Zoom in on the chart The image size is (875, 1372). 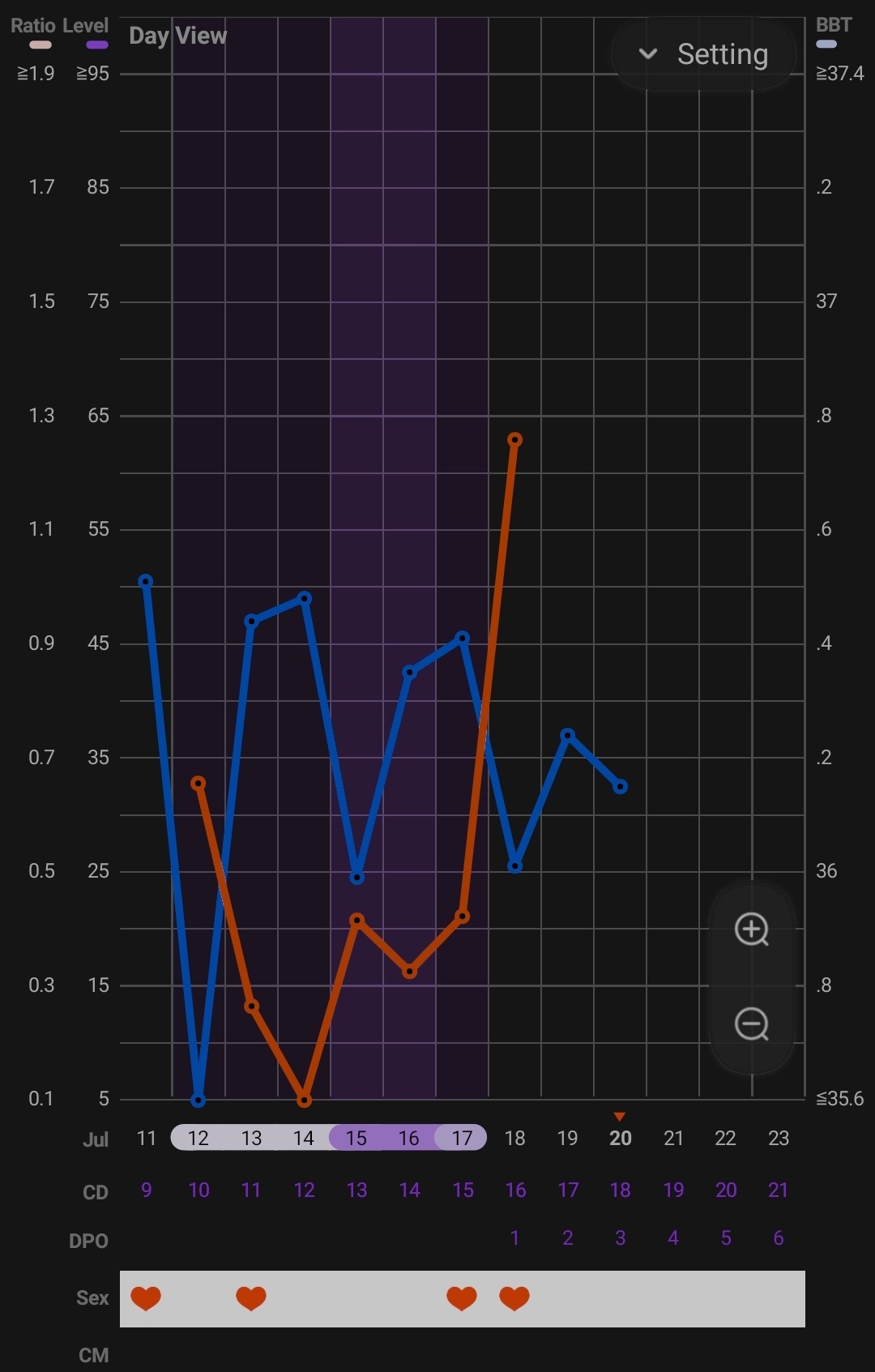tap(751, 930)
